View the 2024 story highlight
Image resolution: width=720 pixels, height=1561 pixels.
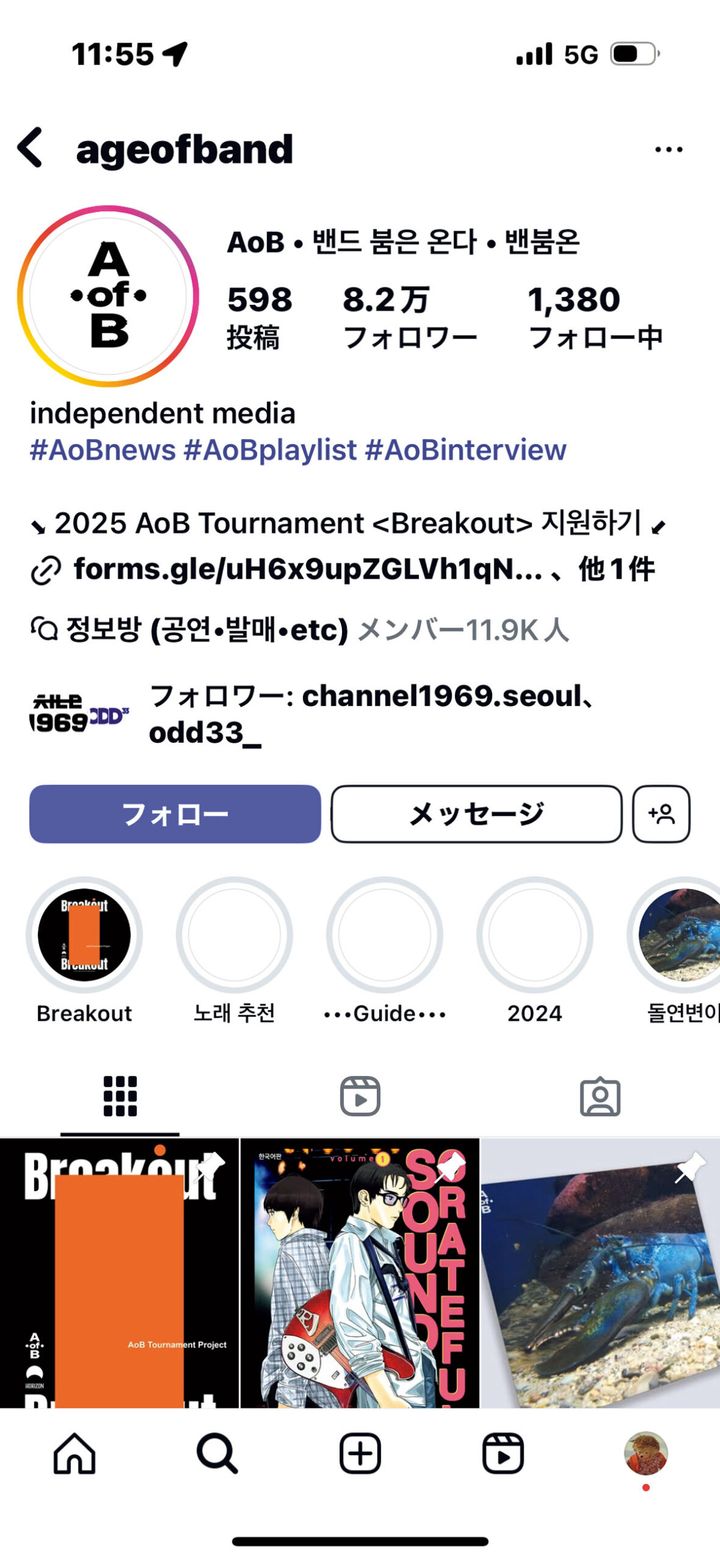click(534, 936)
